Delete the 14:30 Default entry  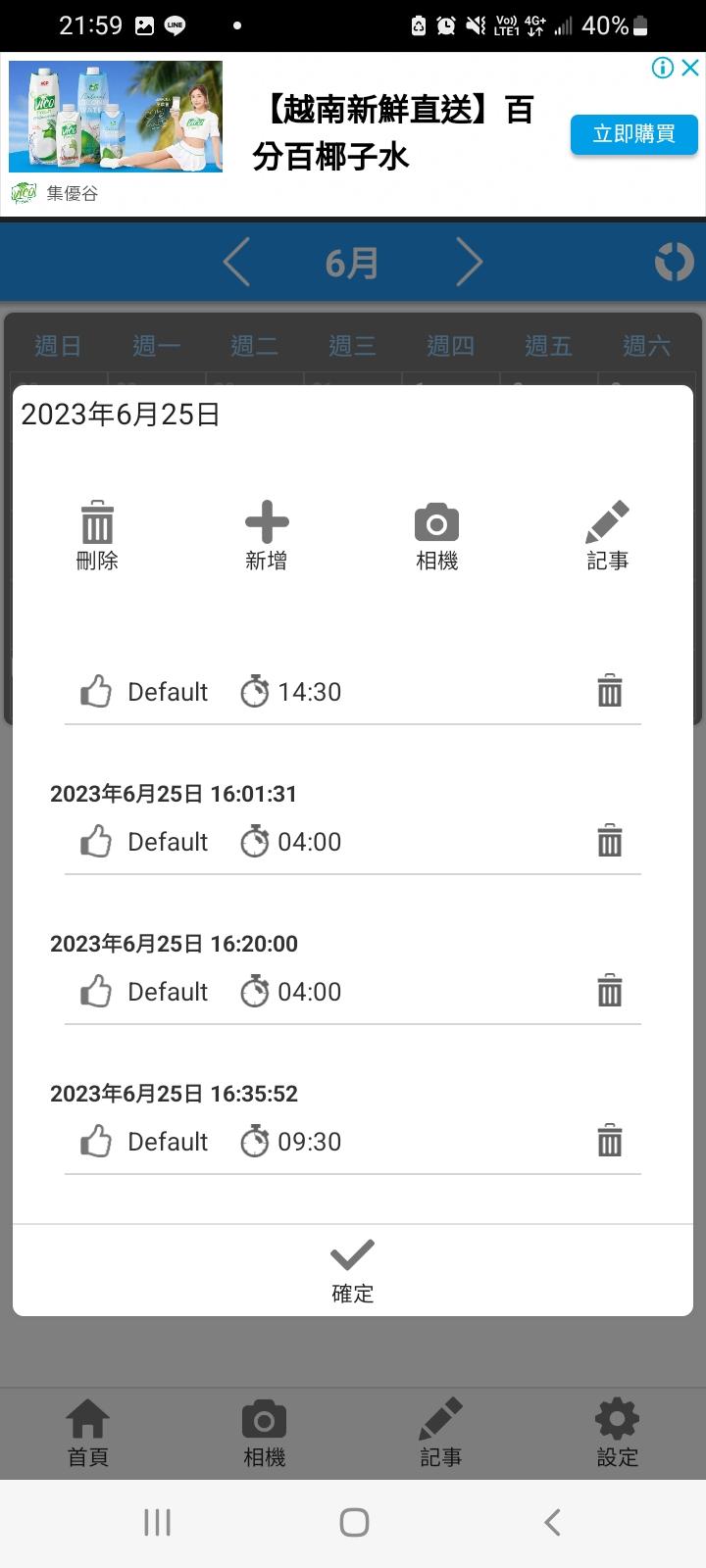(x=609, y=692)
